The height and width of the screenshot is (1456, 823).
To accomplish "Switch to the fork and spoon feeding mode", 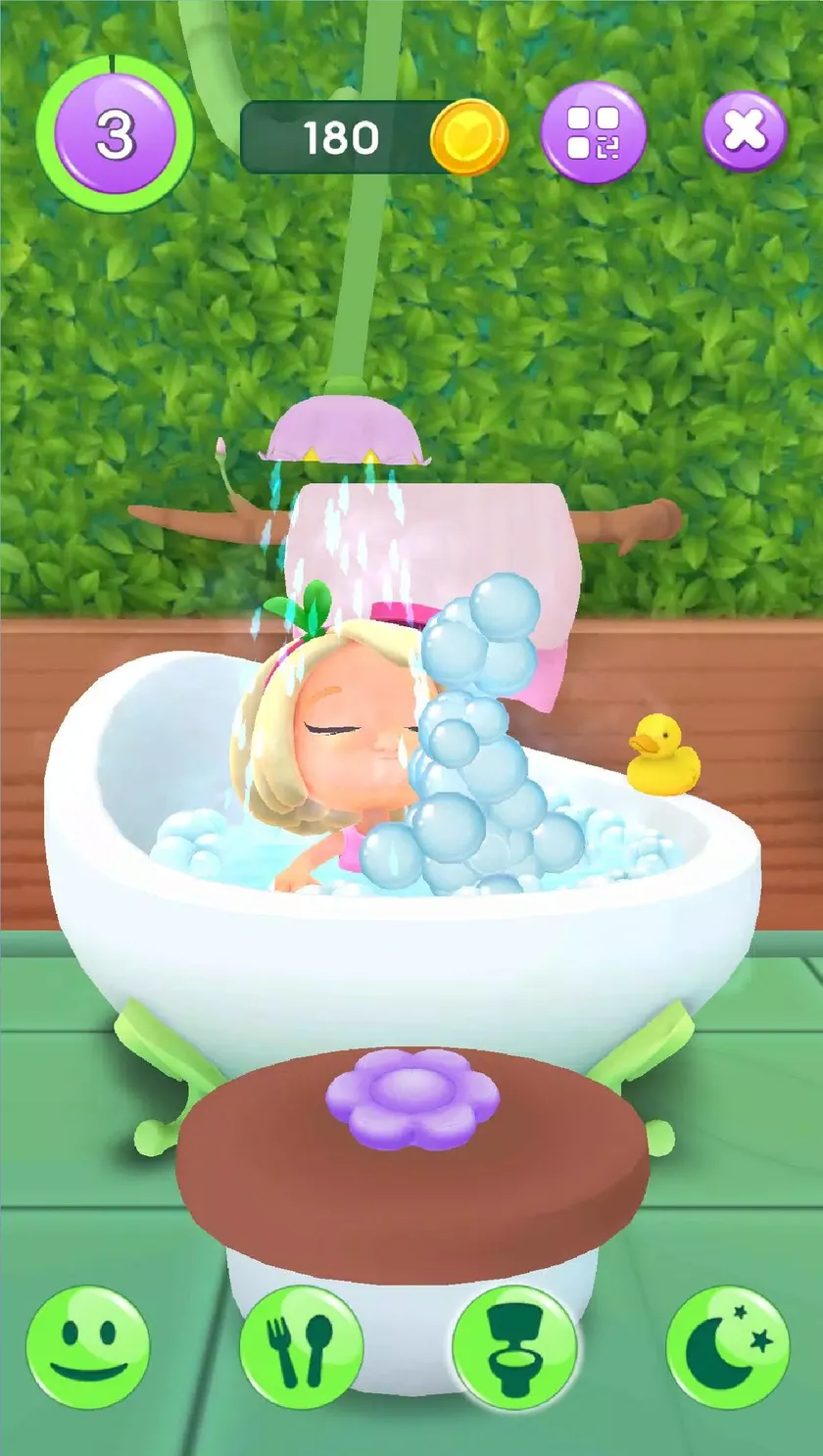I will (x=302, y=1347).
